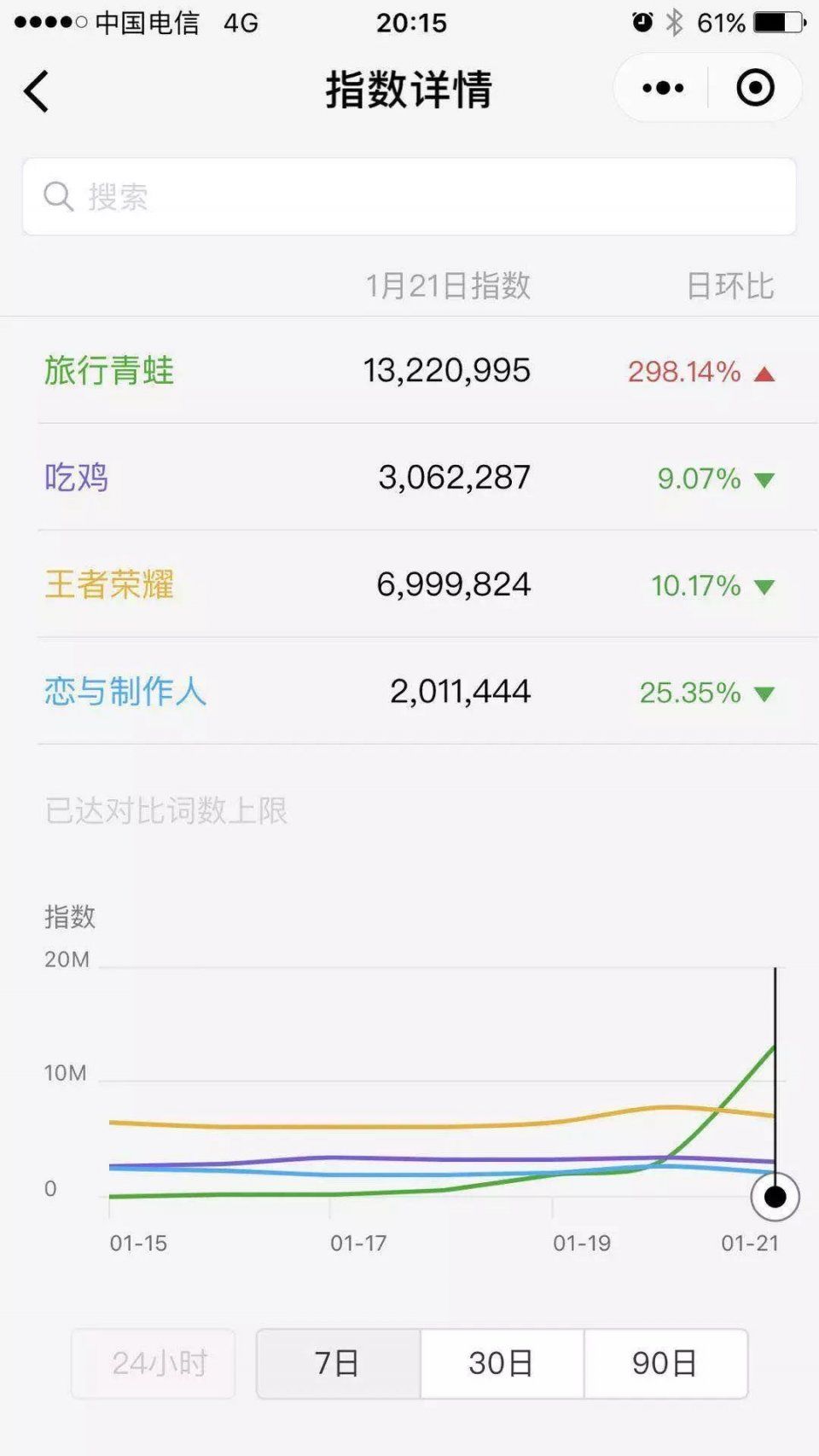Viewport: 819px width, 1456px height.
Task: Tap the 01-21 marker dot on the chart
Action: pyautogui.click(x=775, y=1197)
